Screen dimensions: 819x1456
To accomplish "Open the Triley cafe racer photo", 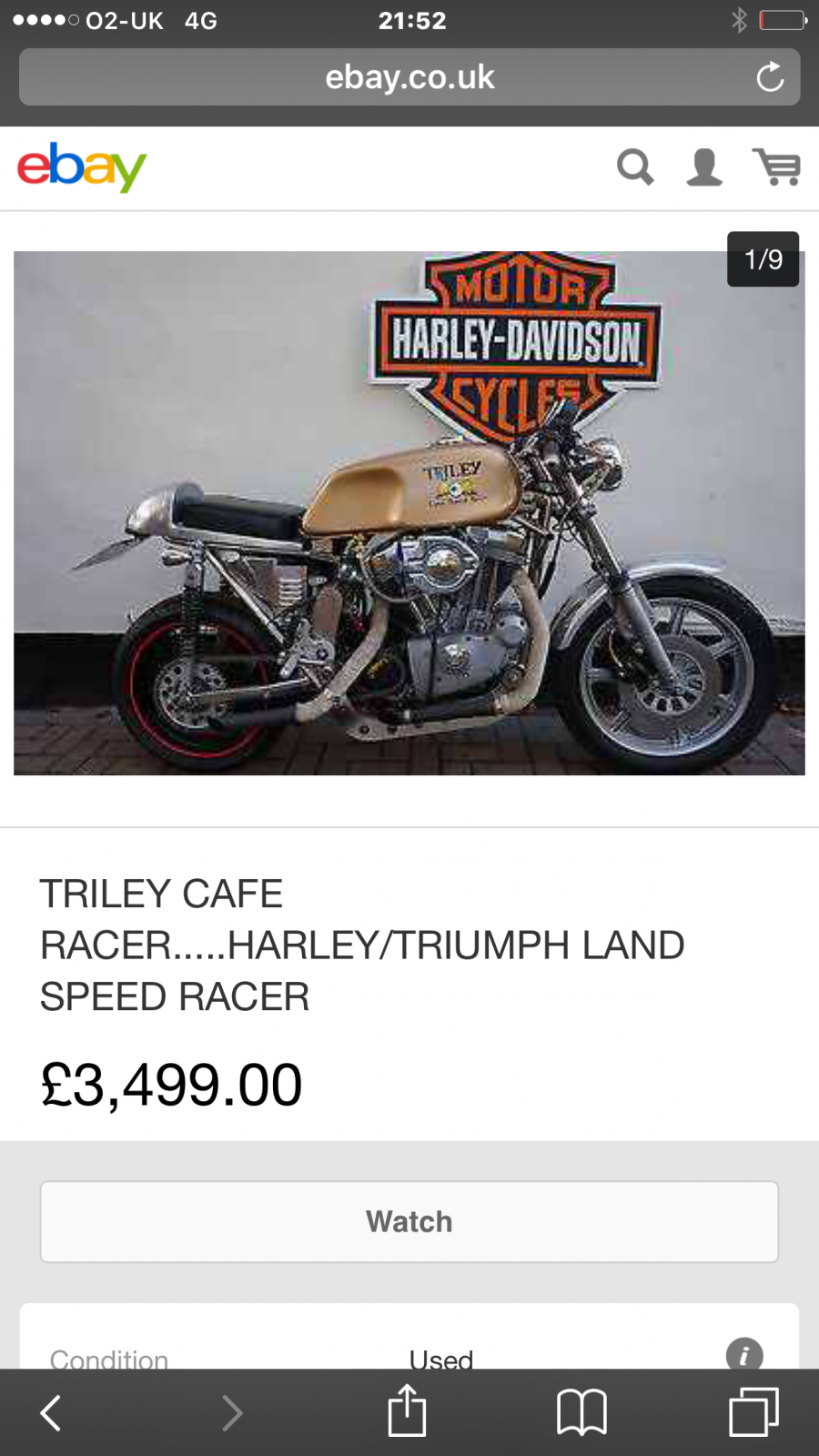I will point(409,513).
